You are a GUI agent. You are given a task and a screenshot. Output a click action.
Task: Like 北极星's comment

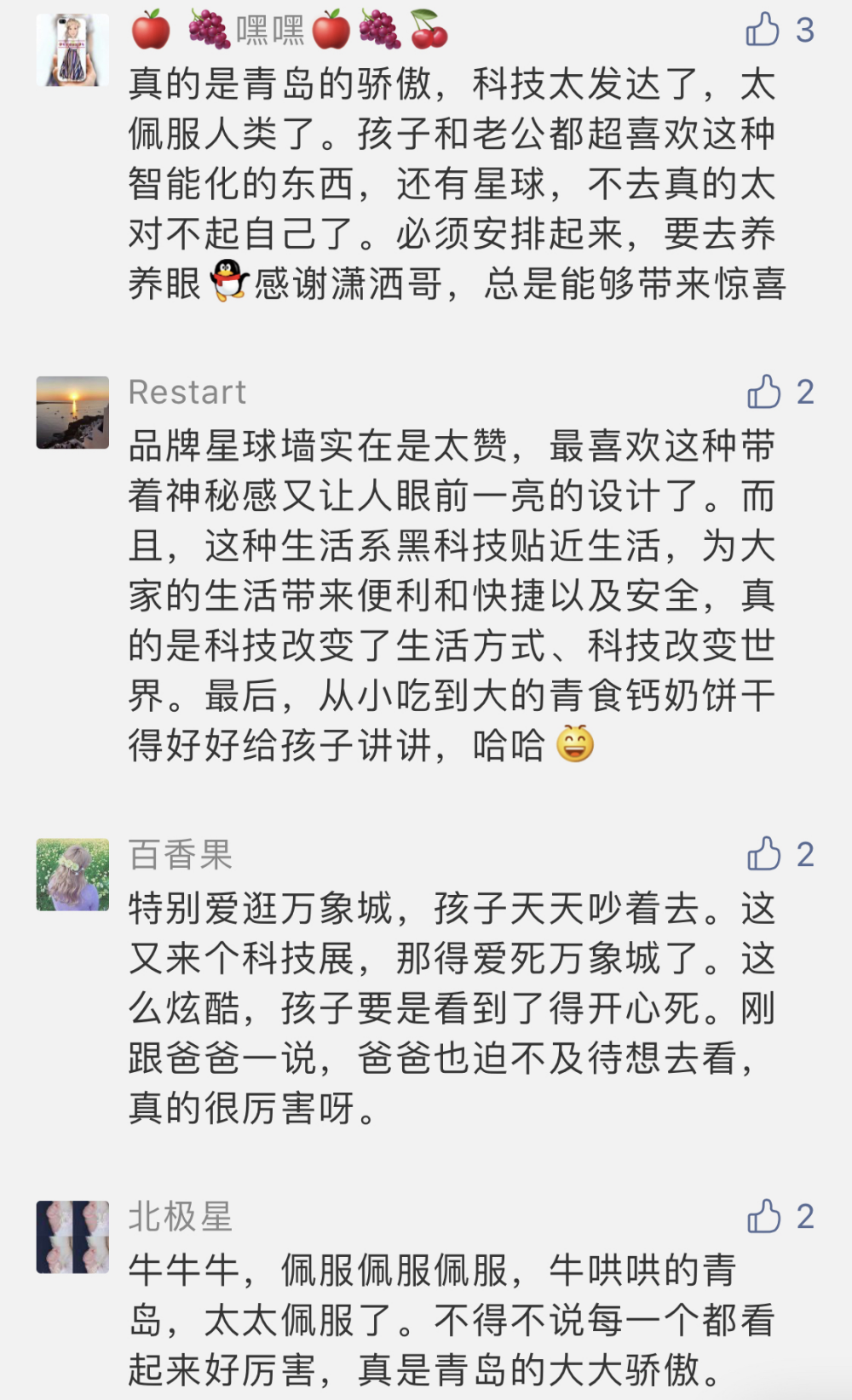coord(763,1217)
